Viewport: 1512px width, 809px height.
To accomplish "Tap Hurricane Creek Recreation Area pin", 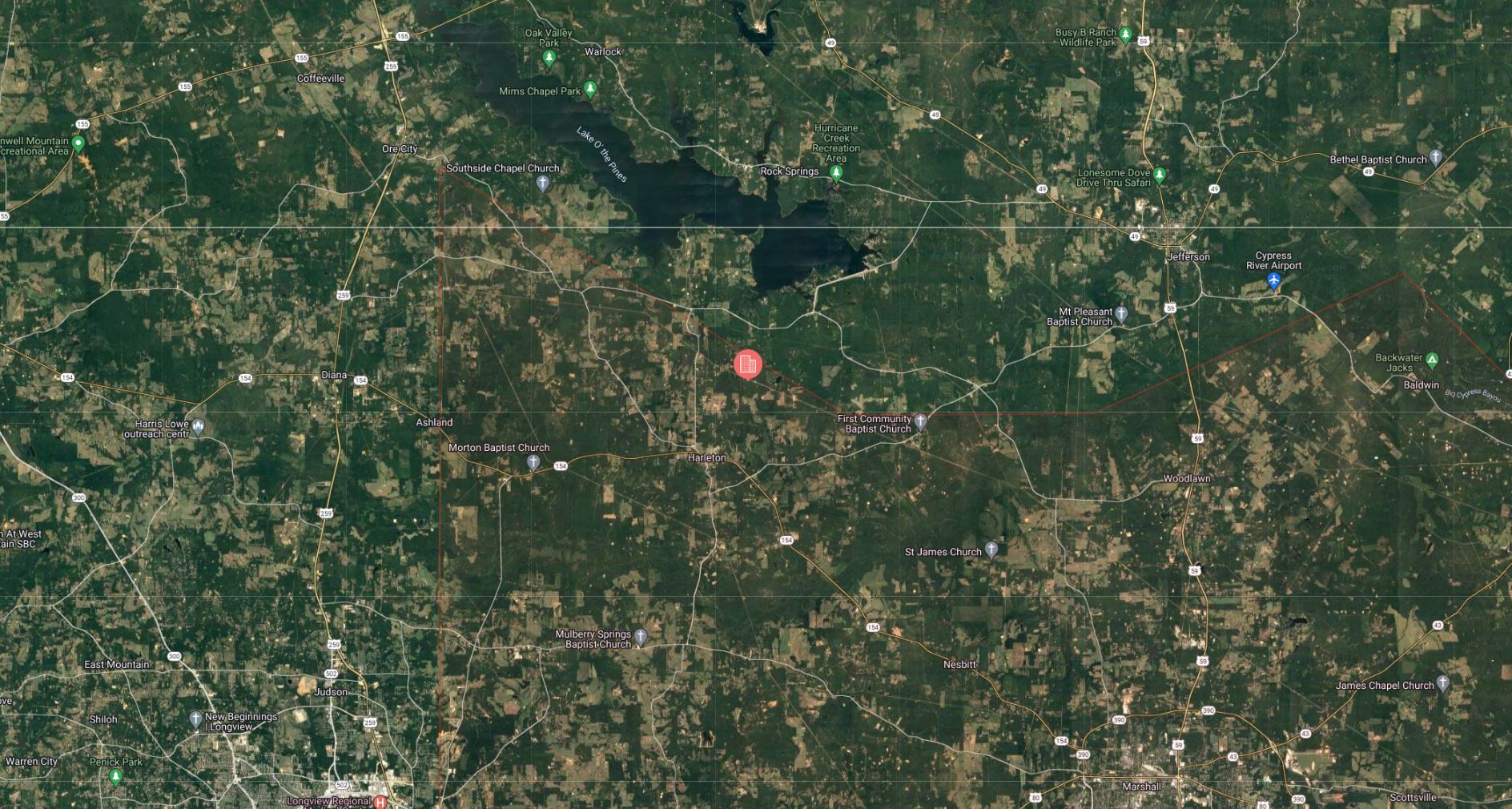I will click(836, 173).
